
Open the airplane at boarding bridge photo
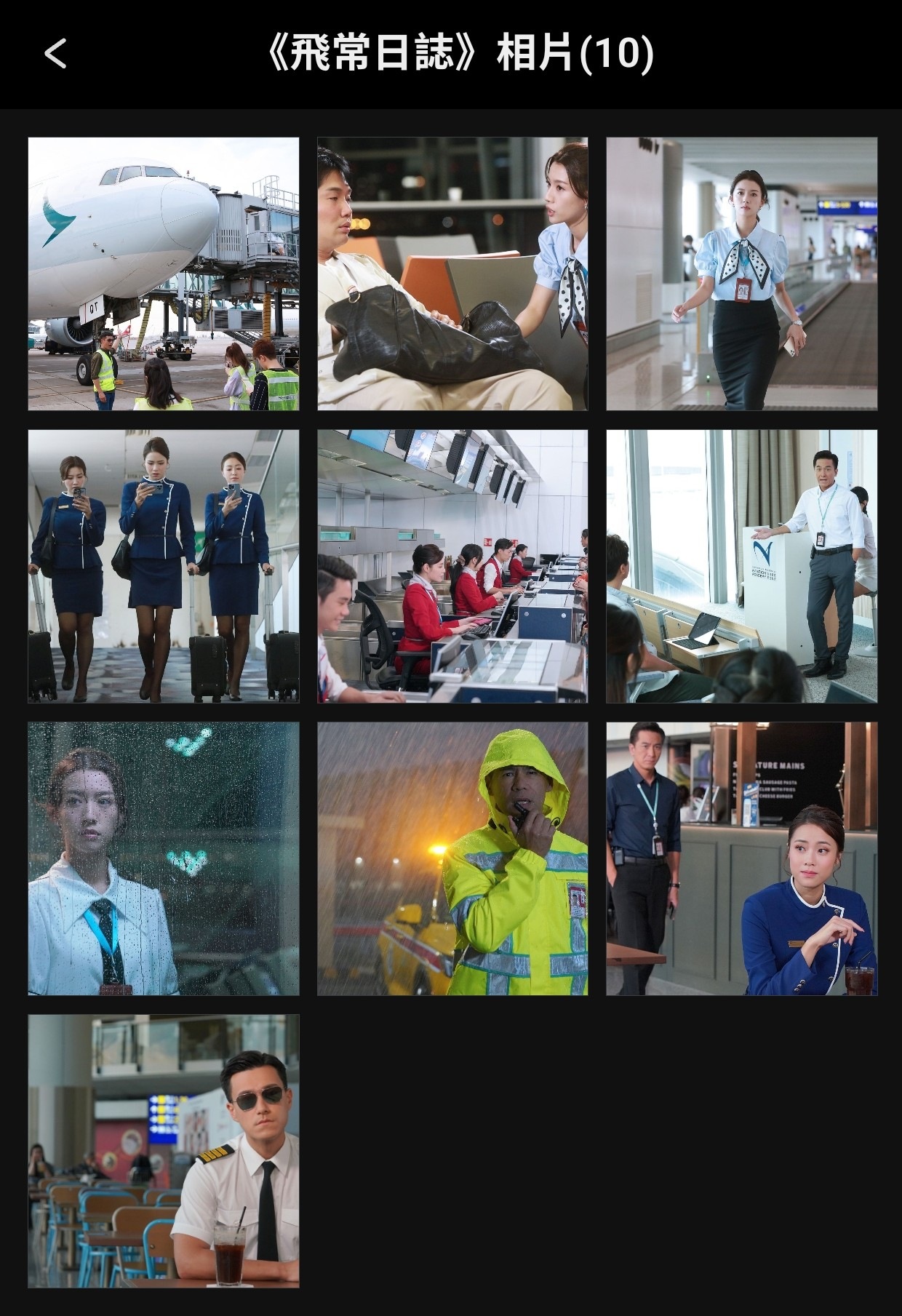click(x=163, y=274)
